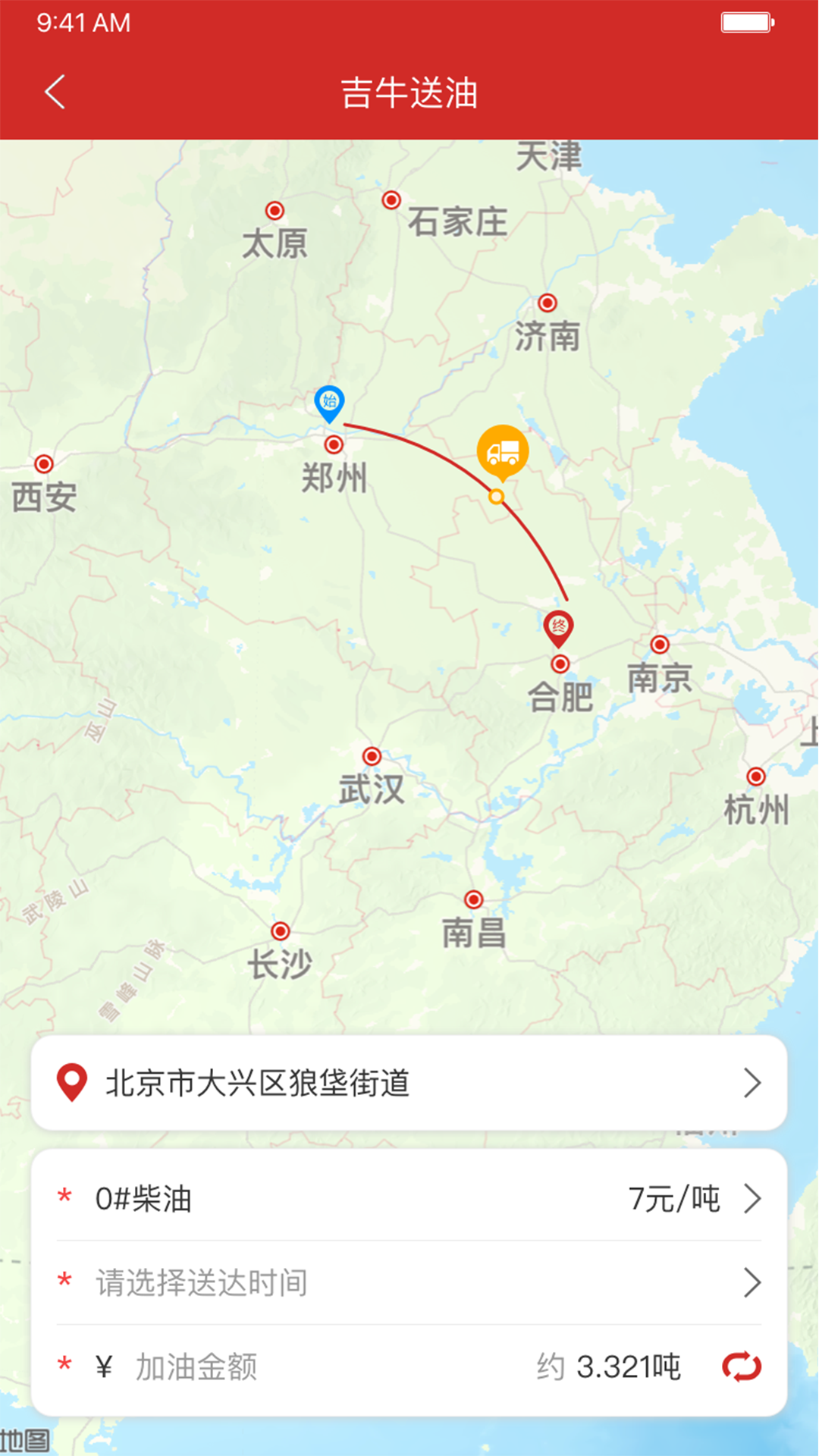The image size is (819, 1456).
Task: Tap the city marker dot at 合肥
Action: [560, 665]
